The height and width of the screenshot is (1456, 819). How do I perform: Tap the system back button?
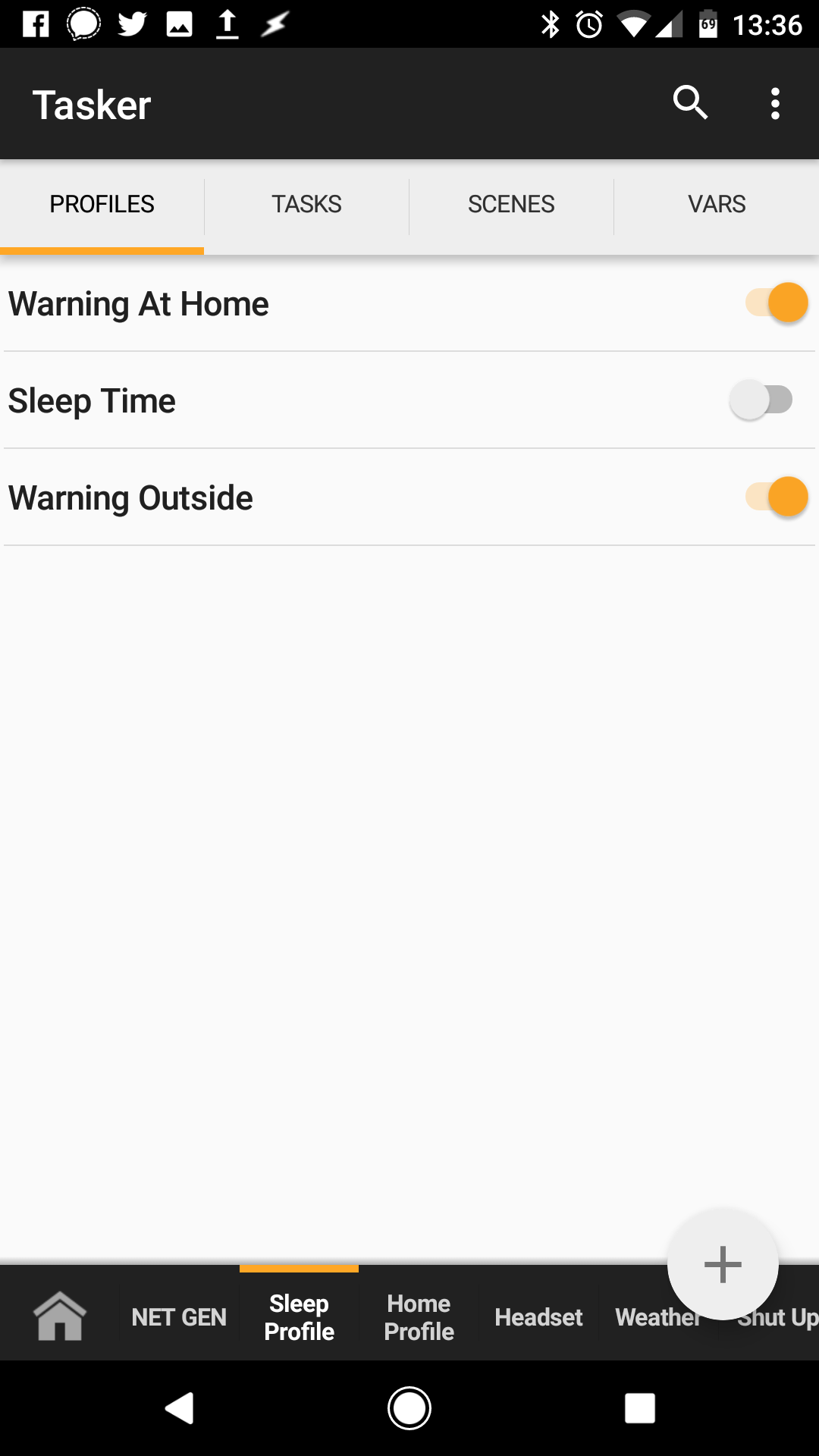coord(180,1408)
